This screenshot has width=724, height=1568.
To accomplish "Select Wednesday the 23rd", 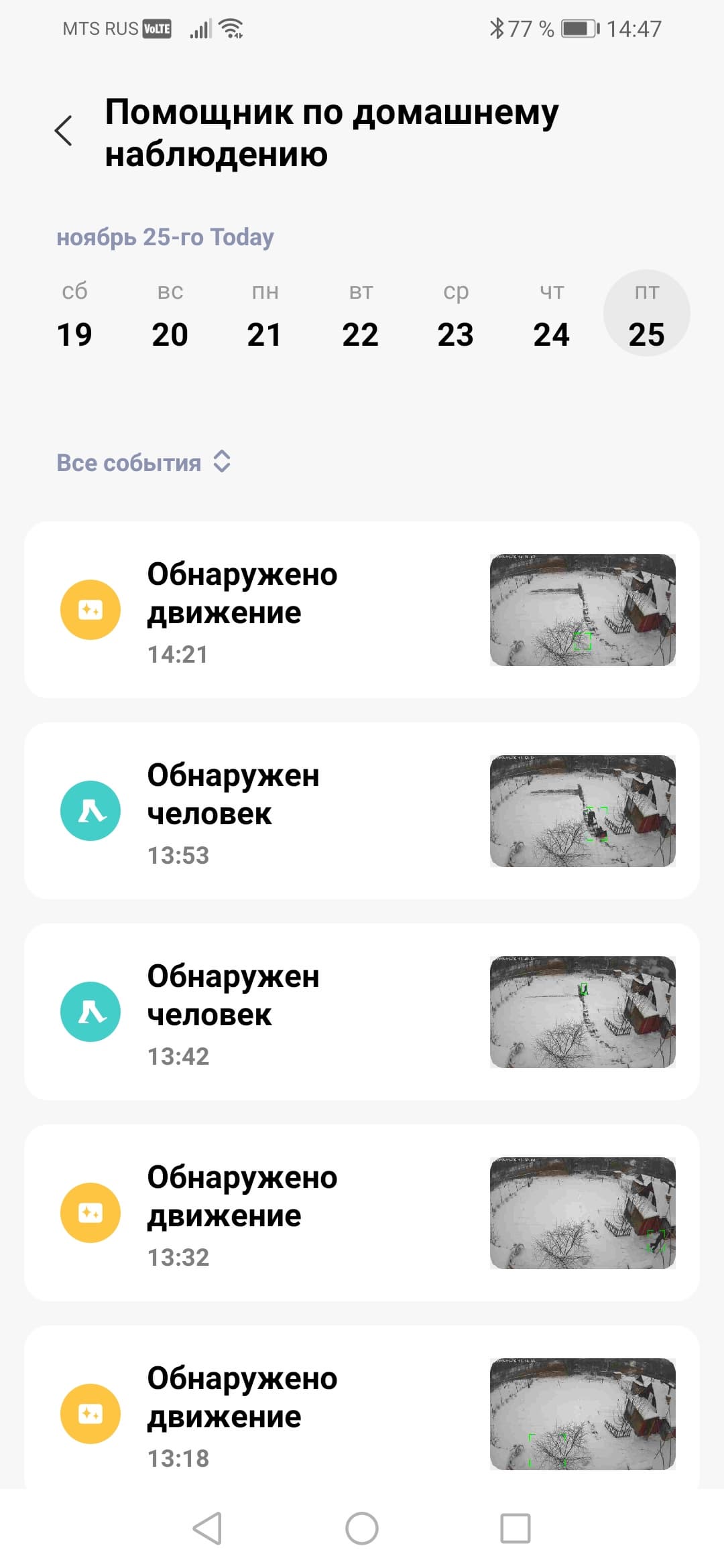I will pos(456,315).
